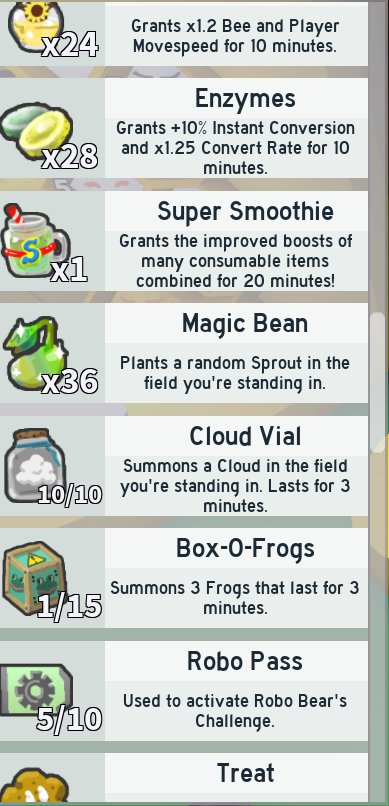Select the Magic Bean item
Screen dimensions: 389x806
tap(184, 353)
